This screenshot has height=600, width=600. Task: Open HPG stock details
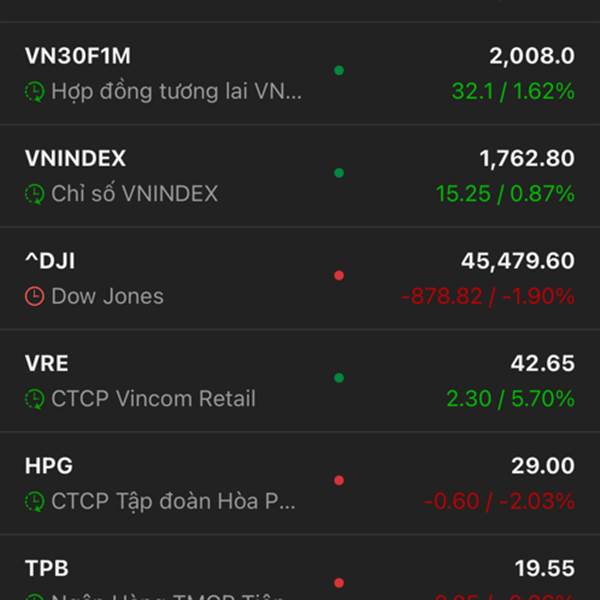[300, 483]
